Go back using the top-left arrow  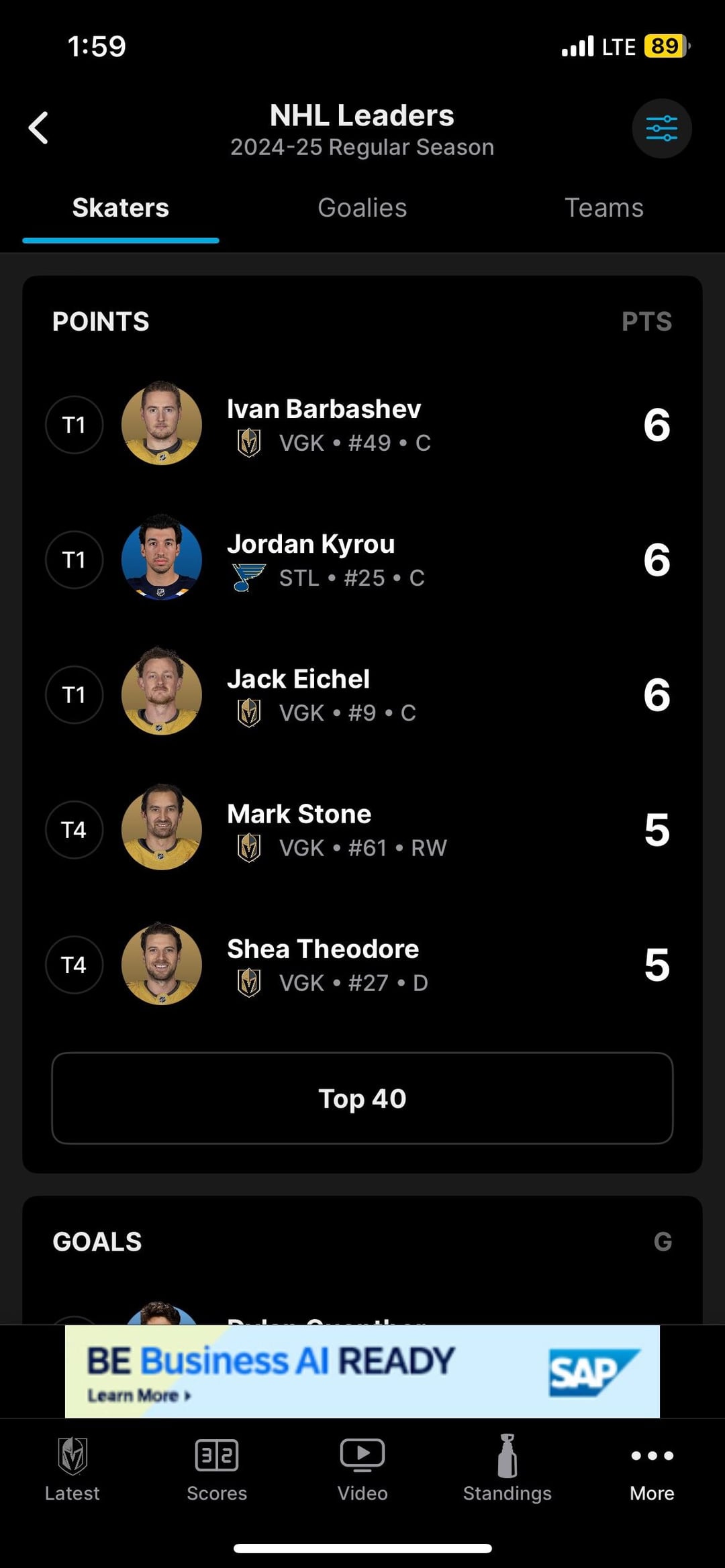coord(38,127)
